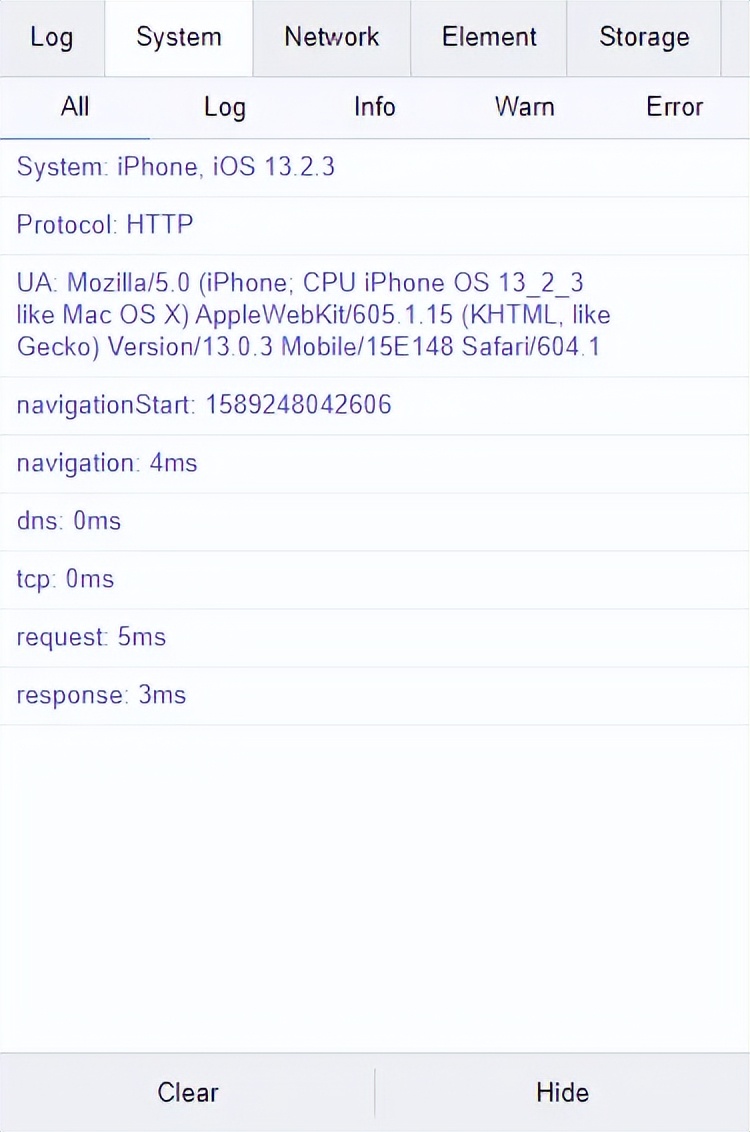The height and width of the screenshot is (1132, 750).
Task: Show All log entries
Action: click(75, 107)
